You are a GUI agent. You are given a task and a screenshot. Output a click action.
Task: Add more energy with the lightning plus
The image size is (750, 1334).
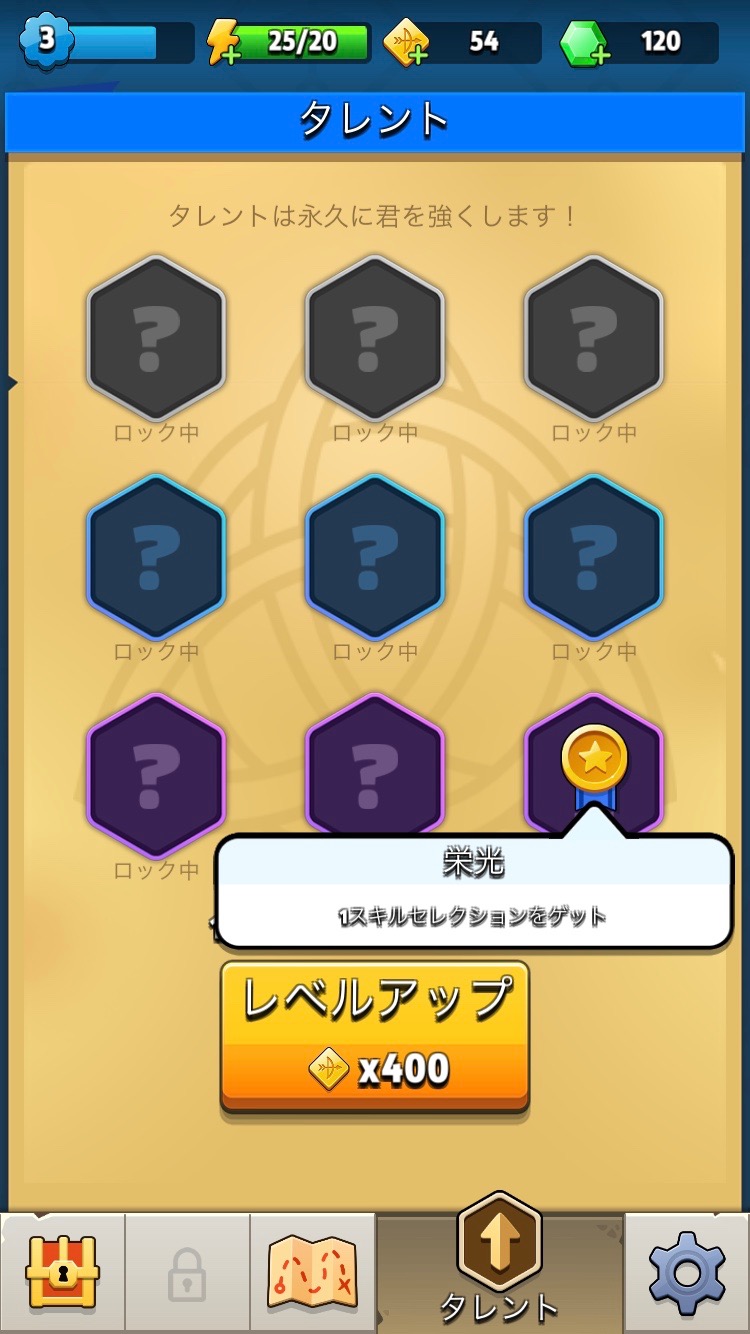223,43
